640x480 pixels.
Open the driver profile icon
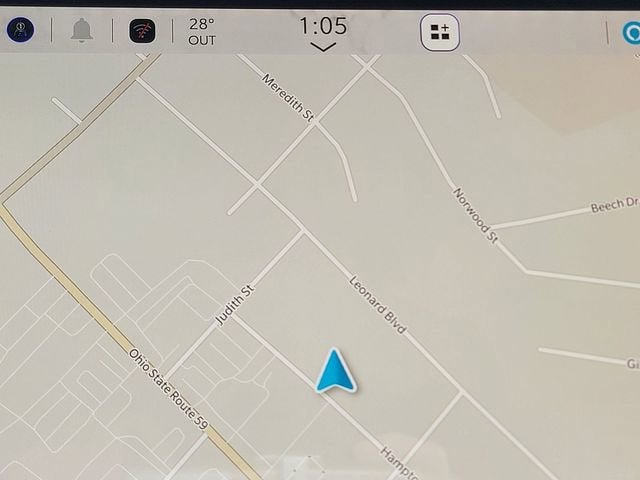point(19,30)
